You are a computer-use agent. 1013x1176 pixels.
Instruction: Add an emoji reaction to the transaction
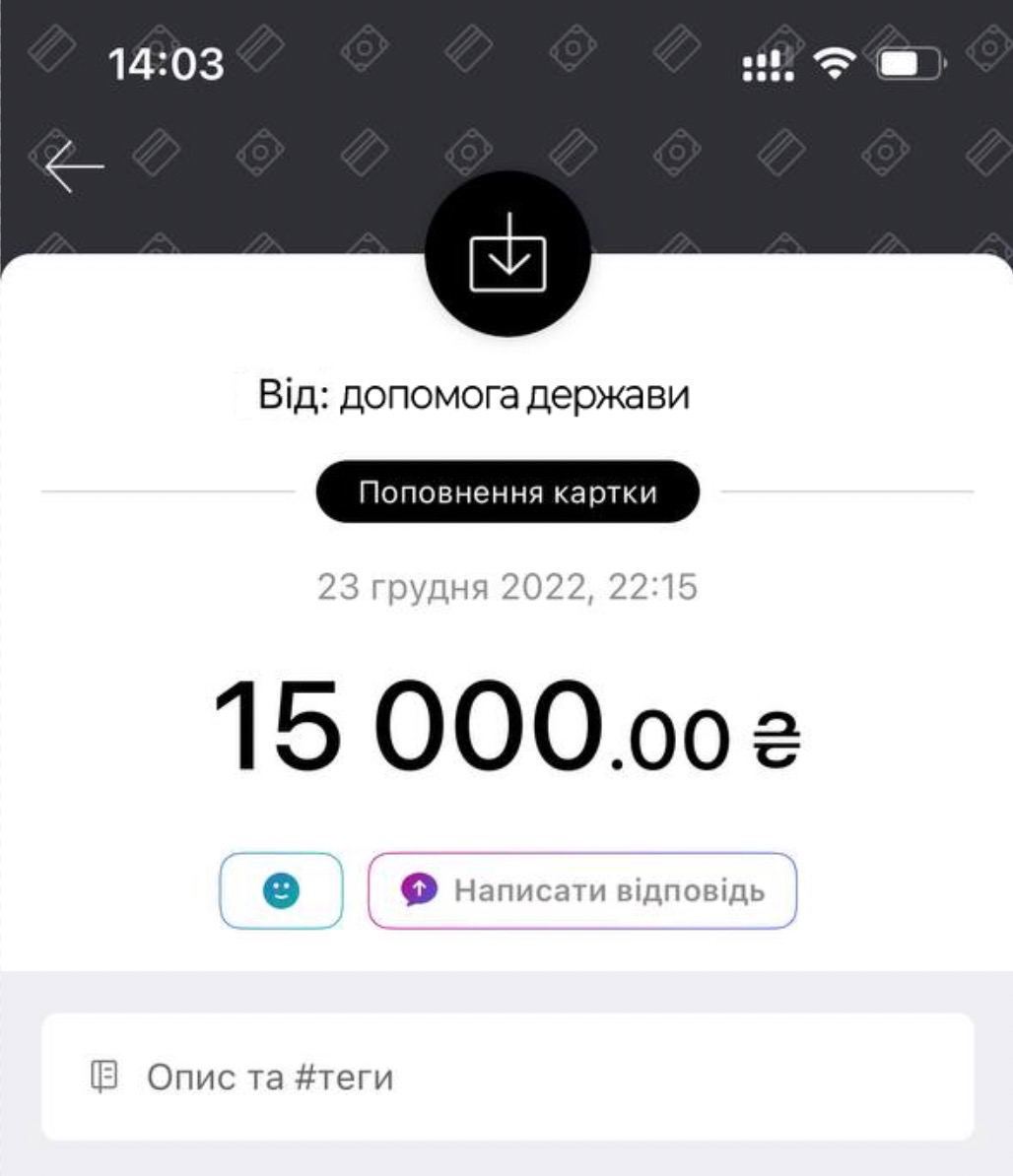pyautogui.click(x=282, y=890)
